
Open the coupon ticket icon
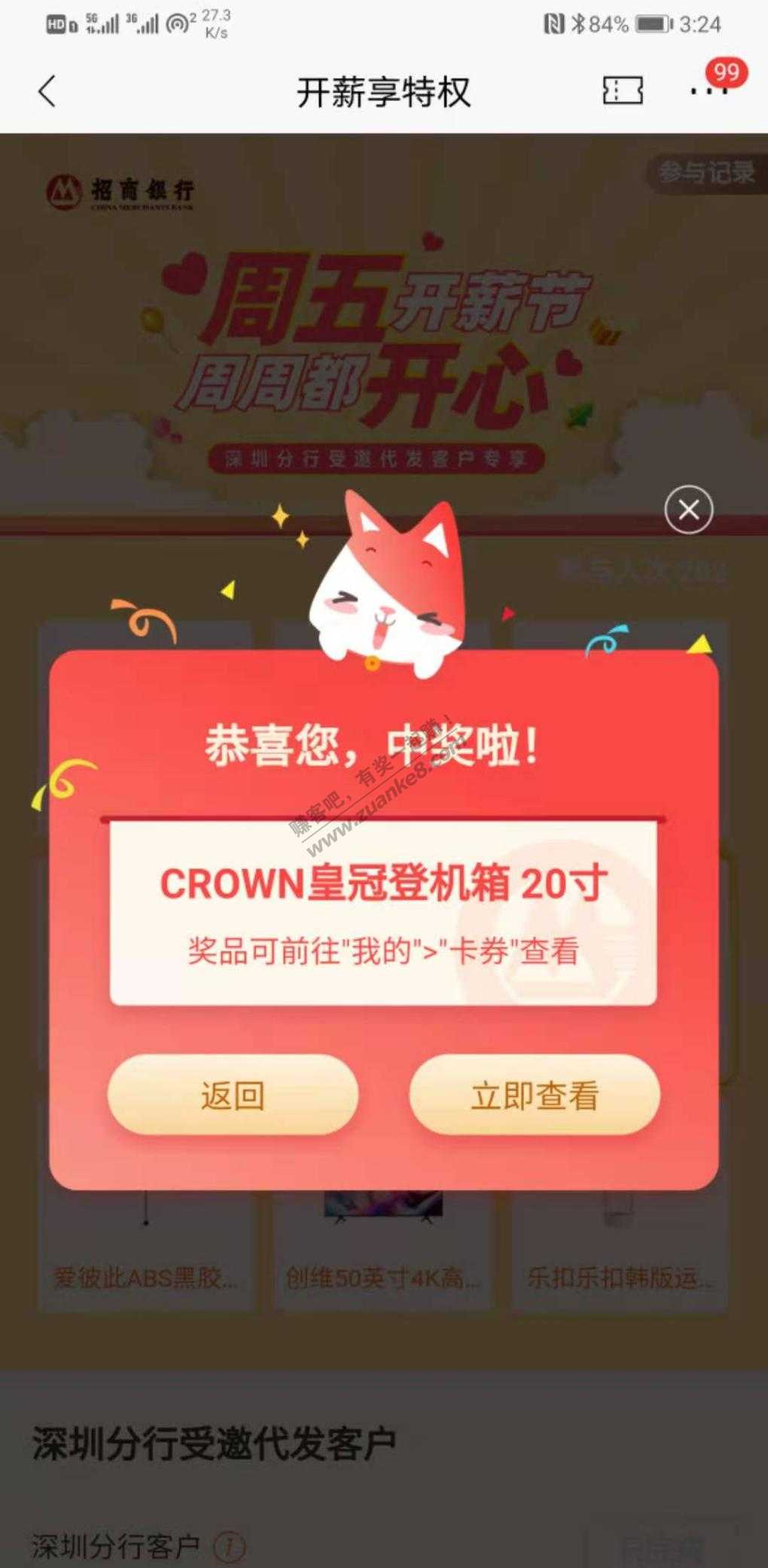click(x=623, y=90)
